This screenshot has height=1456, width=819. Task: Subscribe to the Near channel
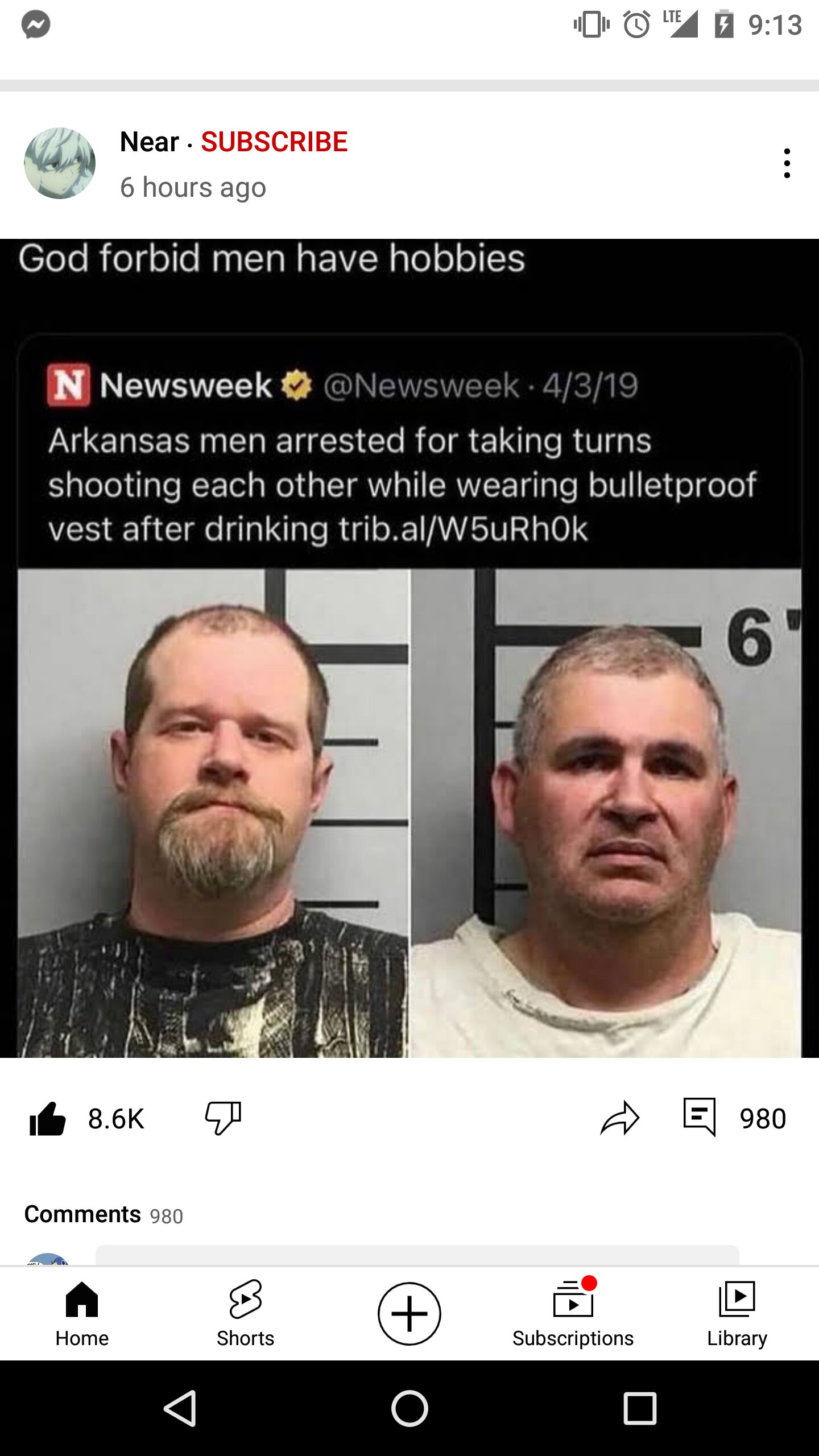click(274, 142)
